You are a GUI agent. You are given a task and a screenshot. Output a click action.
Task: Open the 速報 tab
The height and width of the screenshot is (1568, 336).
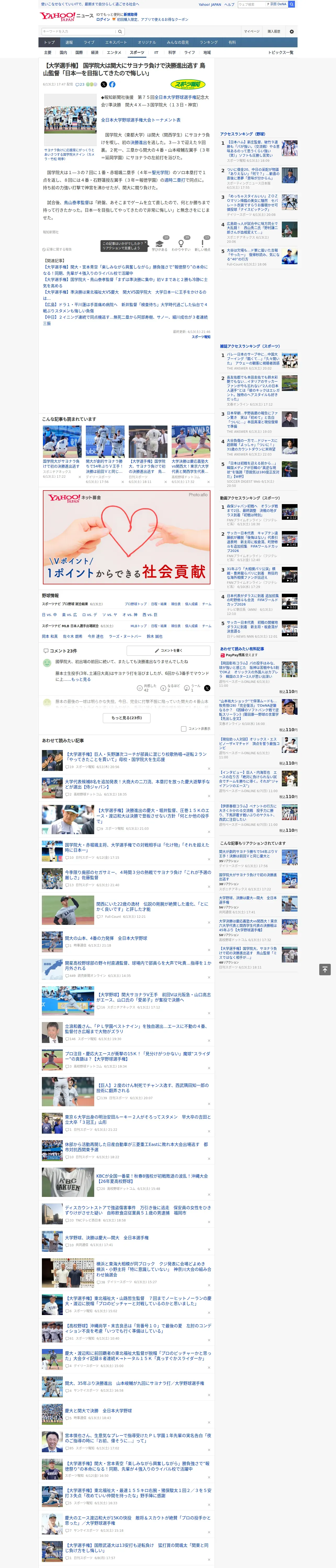[69, 43]
